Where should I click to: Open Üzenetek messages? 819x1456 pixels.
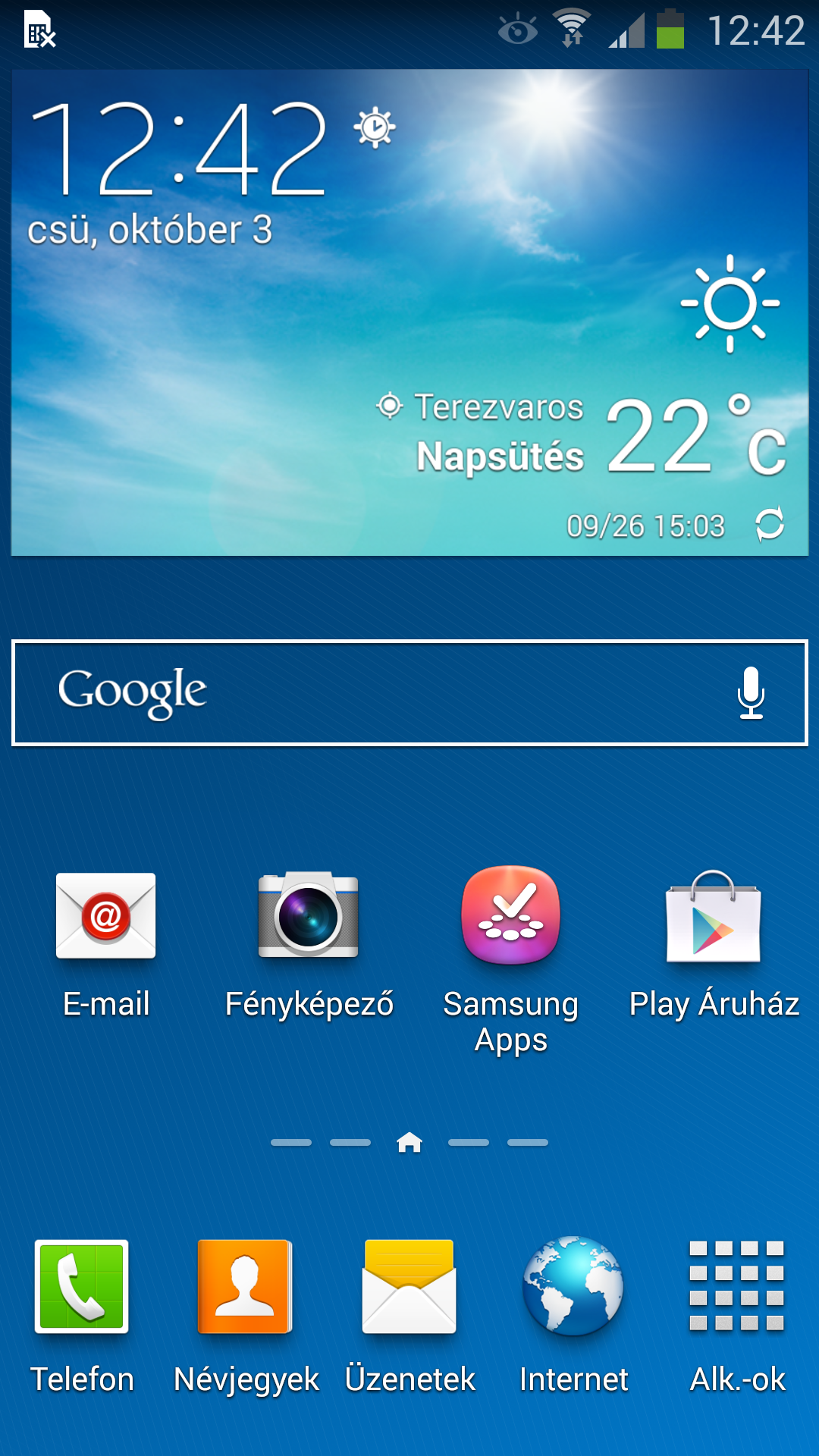[409, 1316]
